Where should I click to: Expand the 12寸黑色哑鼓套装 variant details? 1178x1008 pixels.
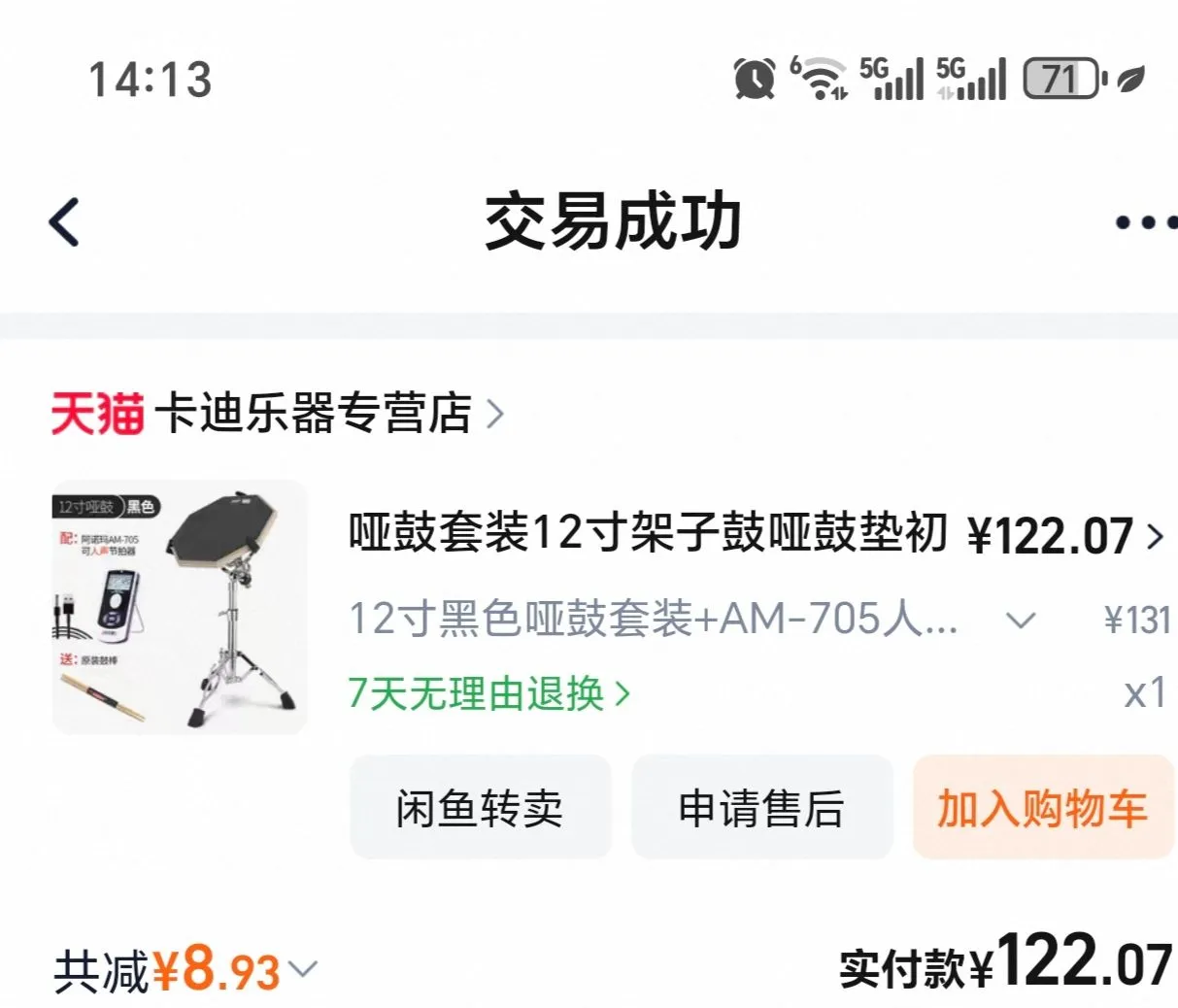tap(1020, 619)
